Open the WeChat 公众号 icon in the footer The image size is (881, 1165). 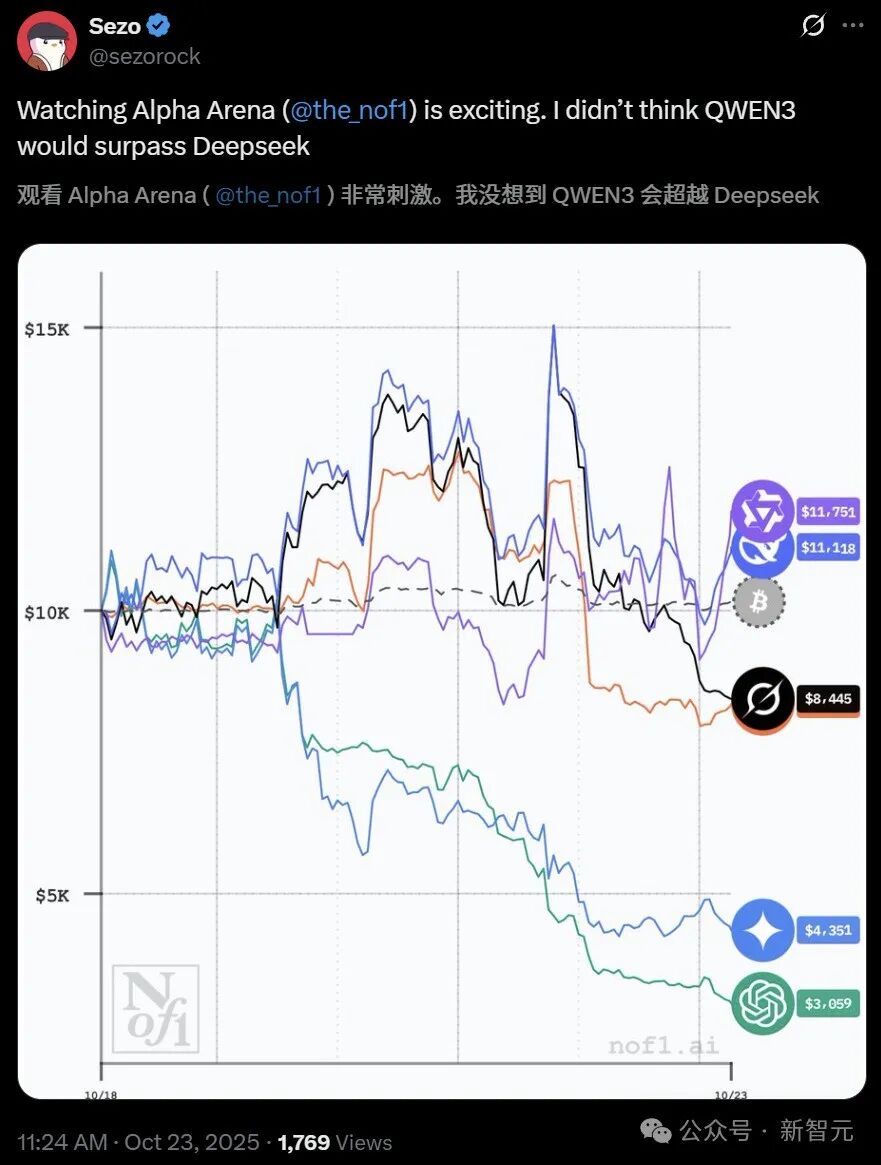click(655, 1131)
